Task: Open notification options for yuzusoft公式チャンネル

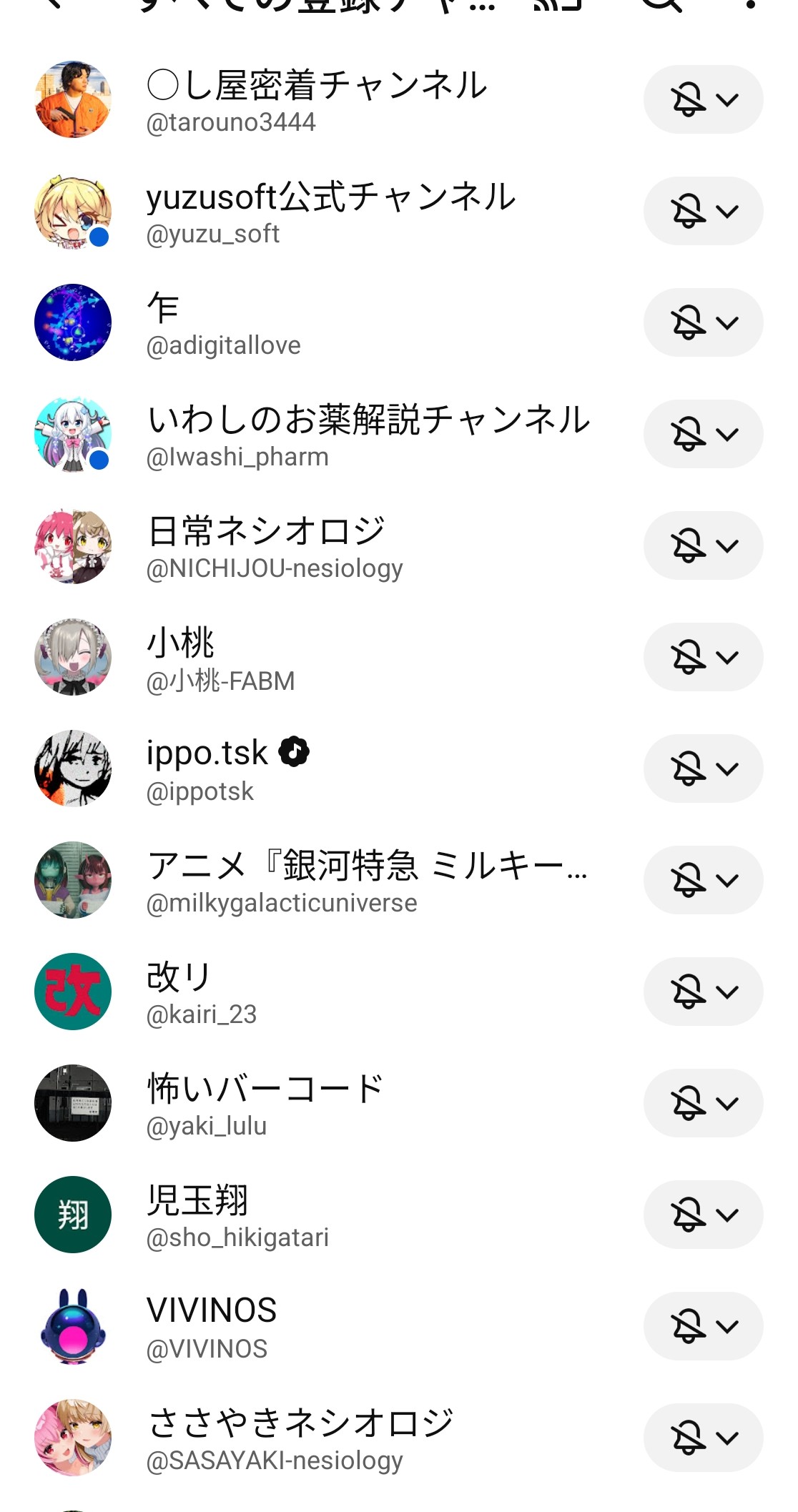Action: 703,212
